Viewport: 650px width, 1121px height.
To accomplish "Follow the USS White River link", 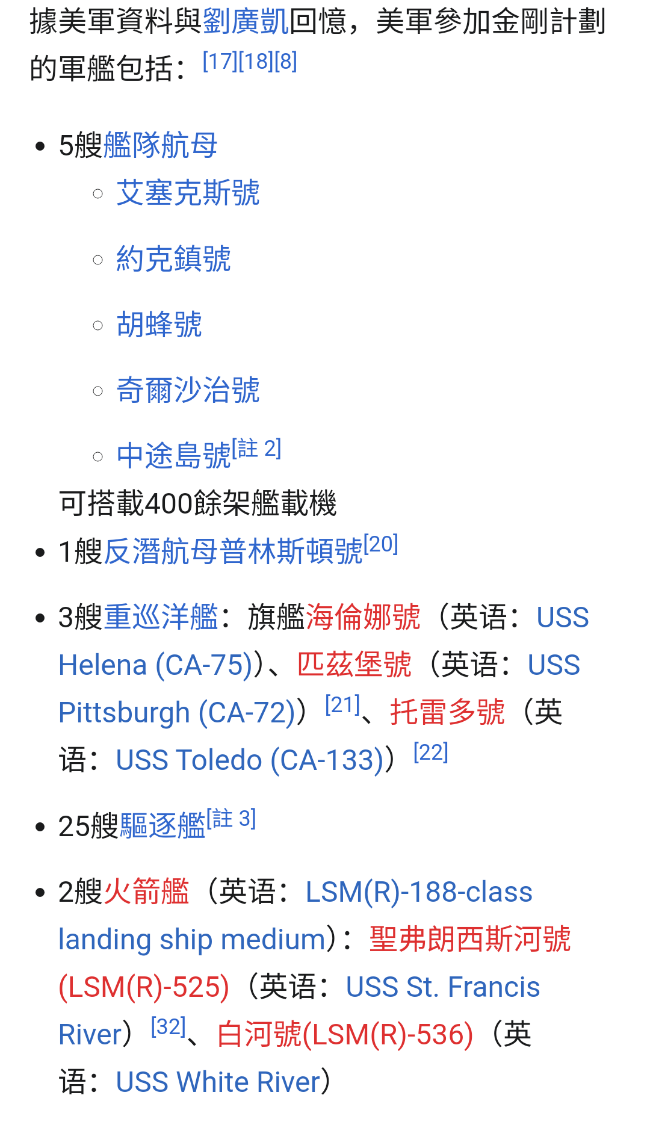I will pos(218,1082).
